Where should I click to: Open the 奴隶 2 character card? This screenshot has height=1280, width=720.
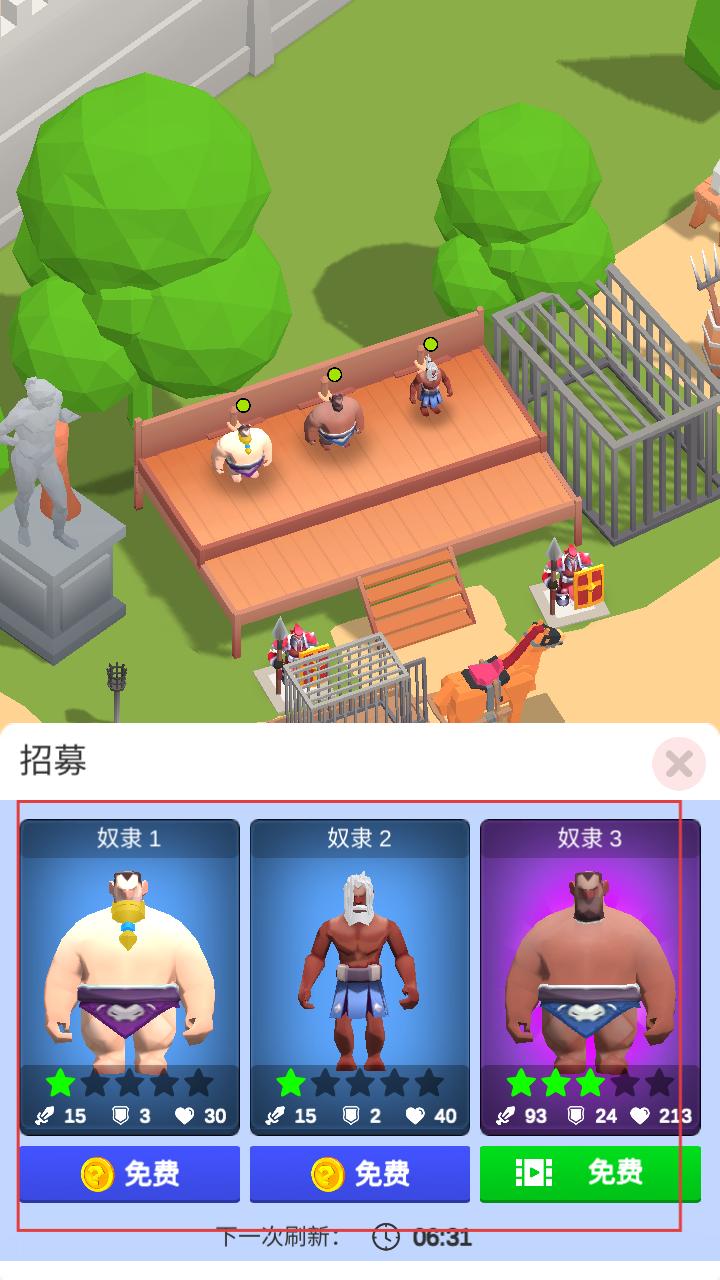point(360,976)
